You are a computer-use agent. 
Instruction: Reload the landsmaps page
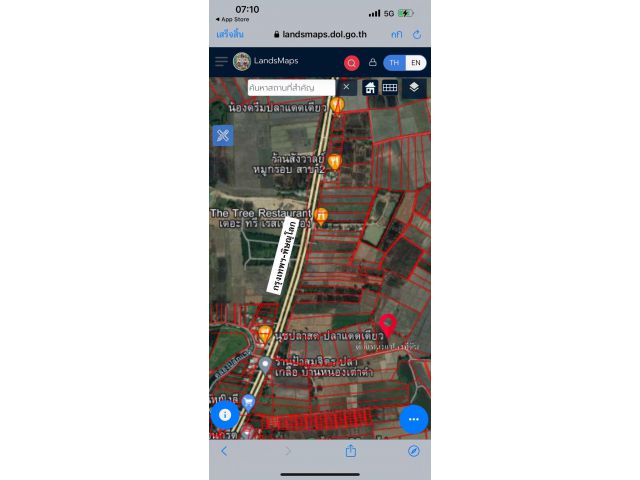coord(417,33)
